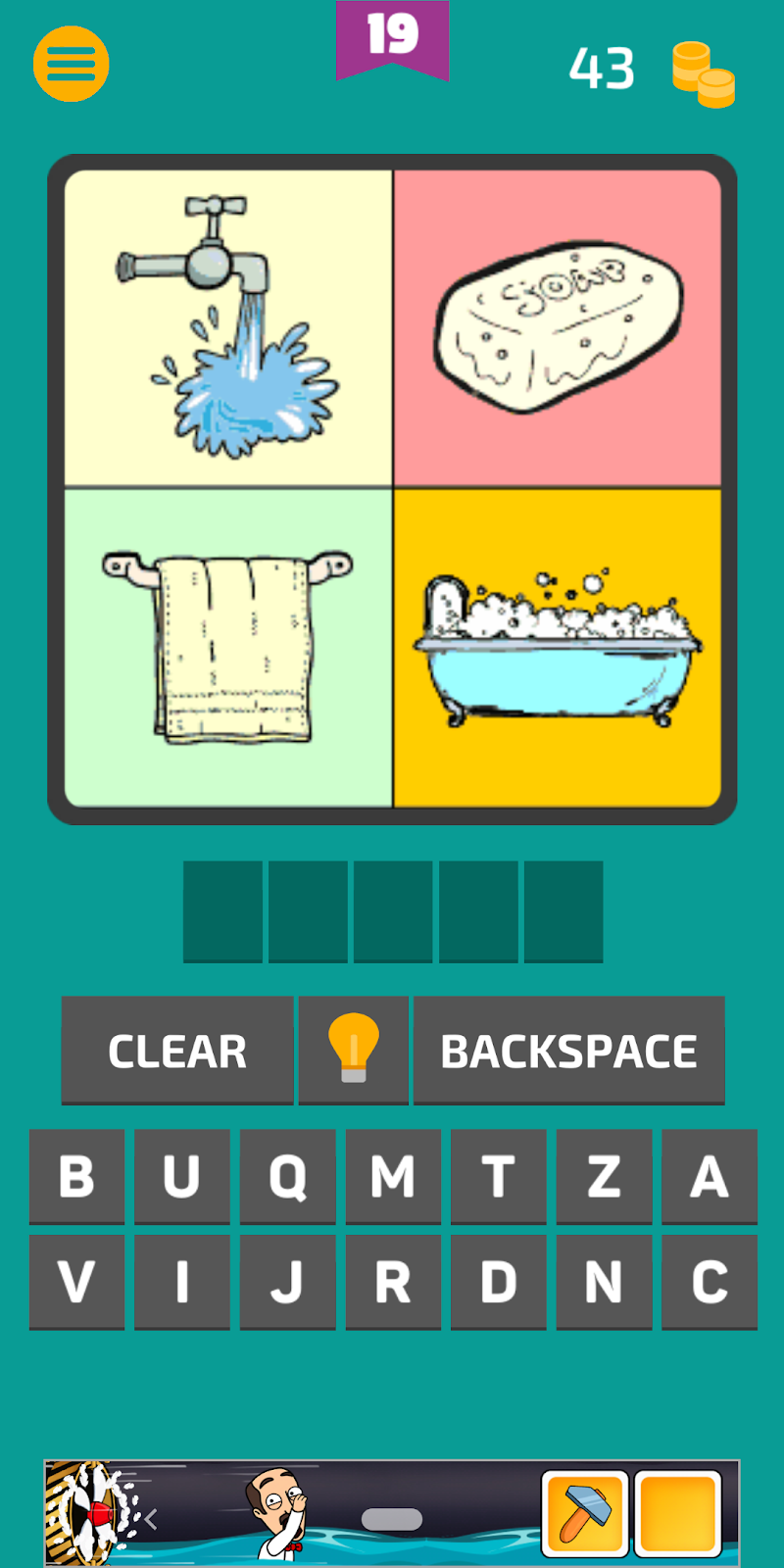Select letter U tile
The height and width of the screenshot is (1568, 784).
[181, 1176]
